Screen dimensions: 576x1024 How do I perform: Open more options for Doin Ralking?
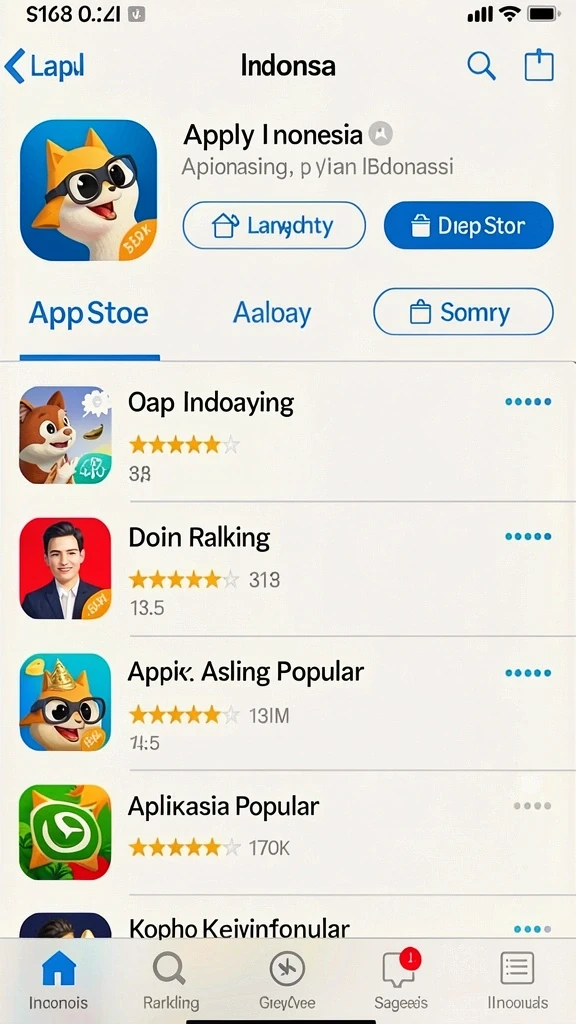tap(528, 537)
